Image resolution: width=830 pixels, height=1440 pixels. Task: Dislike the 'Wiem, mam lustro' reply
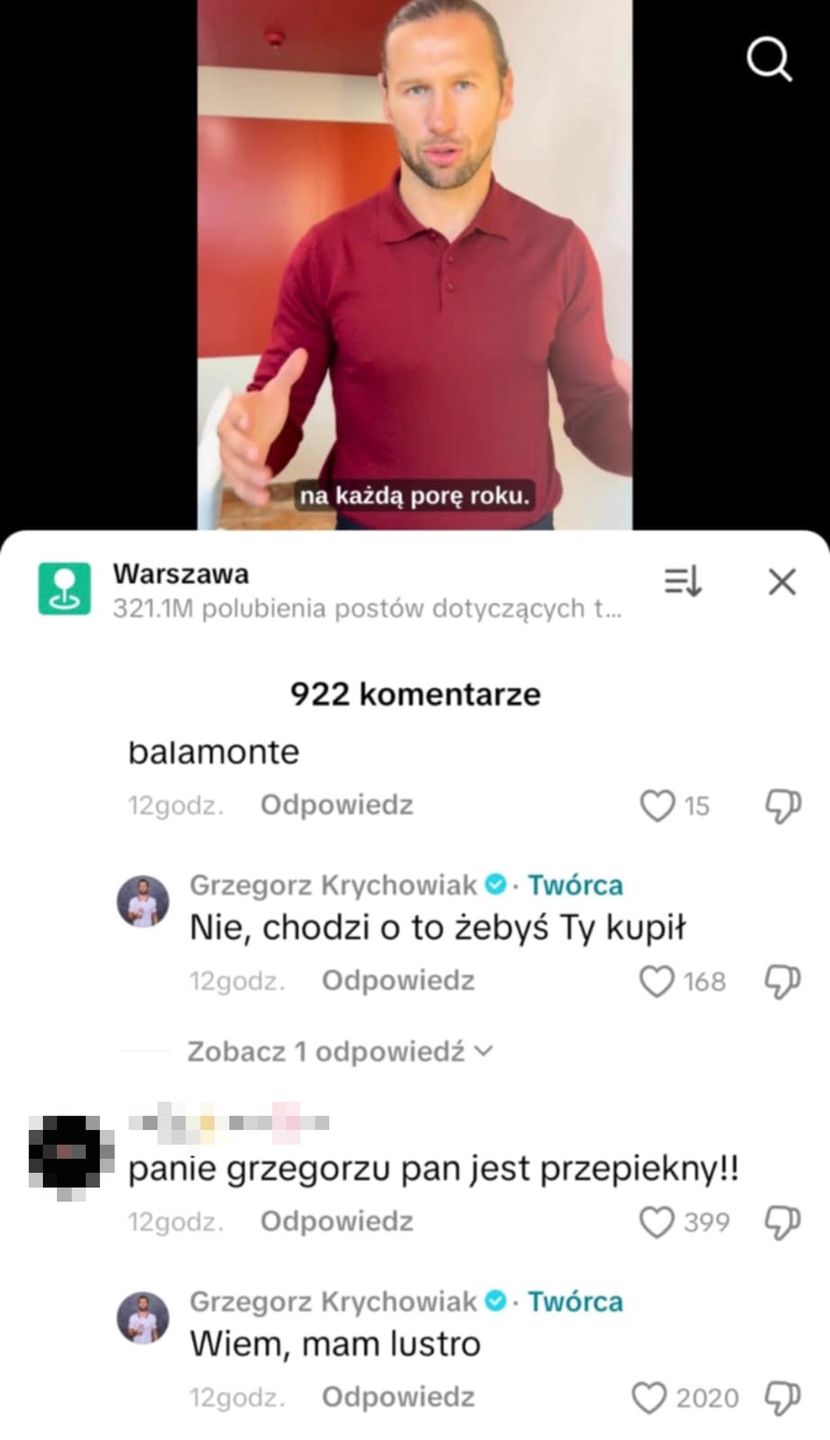783,1398
